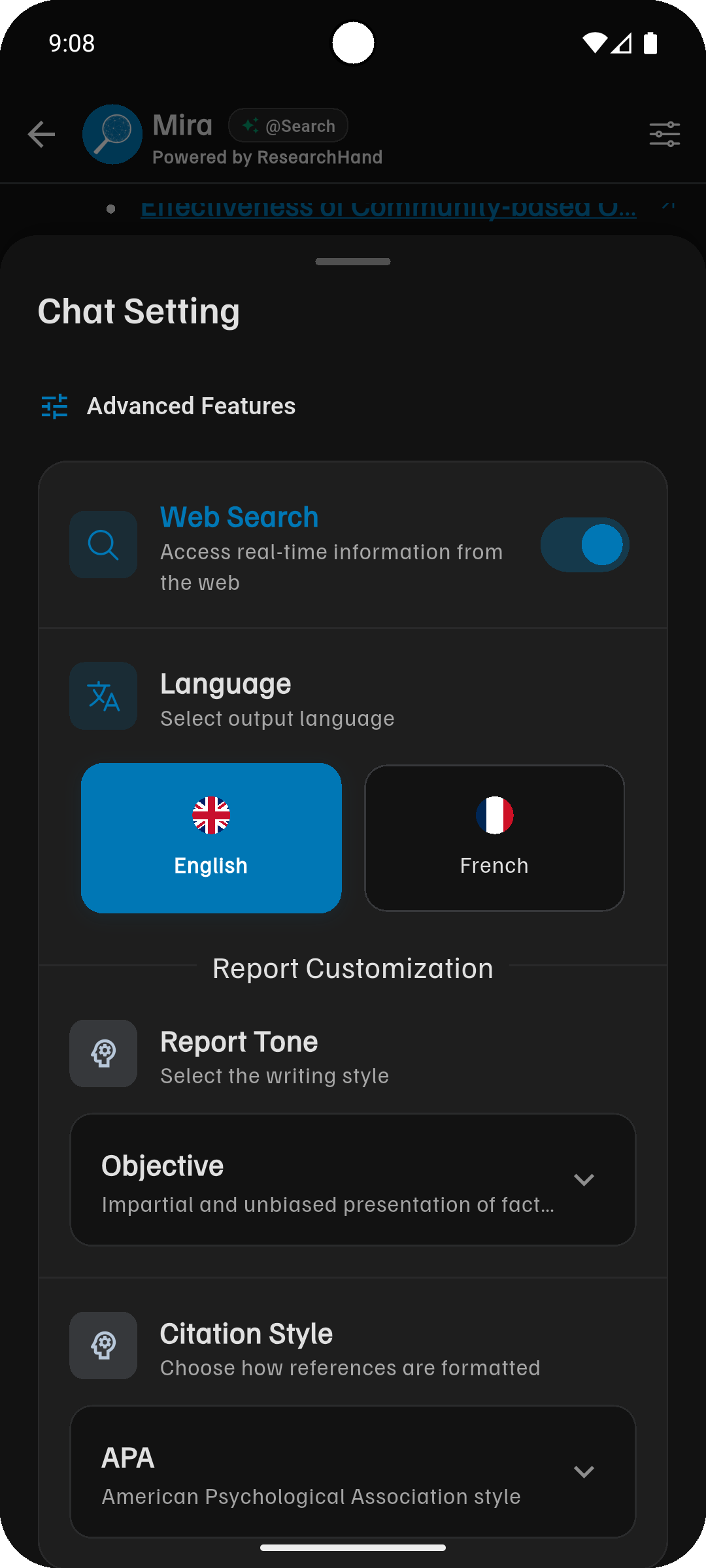Viewport: 706px width, 1568px height.
Task: Click the Powered by ResearchHand text
Action: click(267, 157)
